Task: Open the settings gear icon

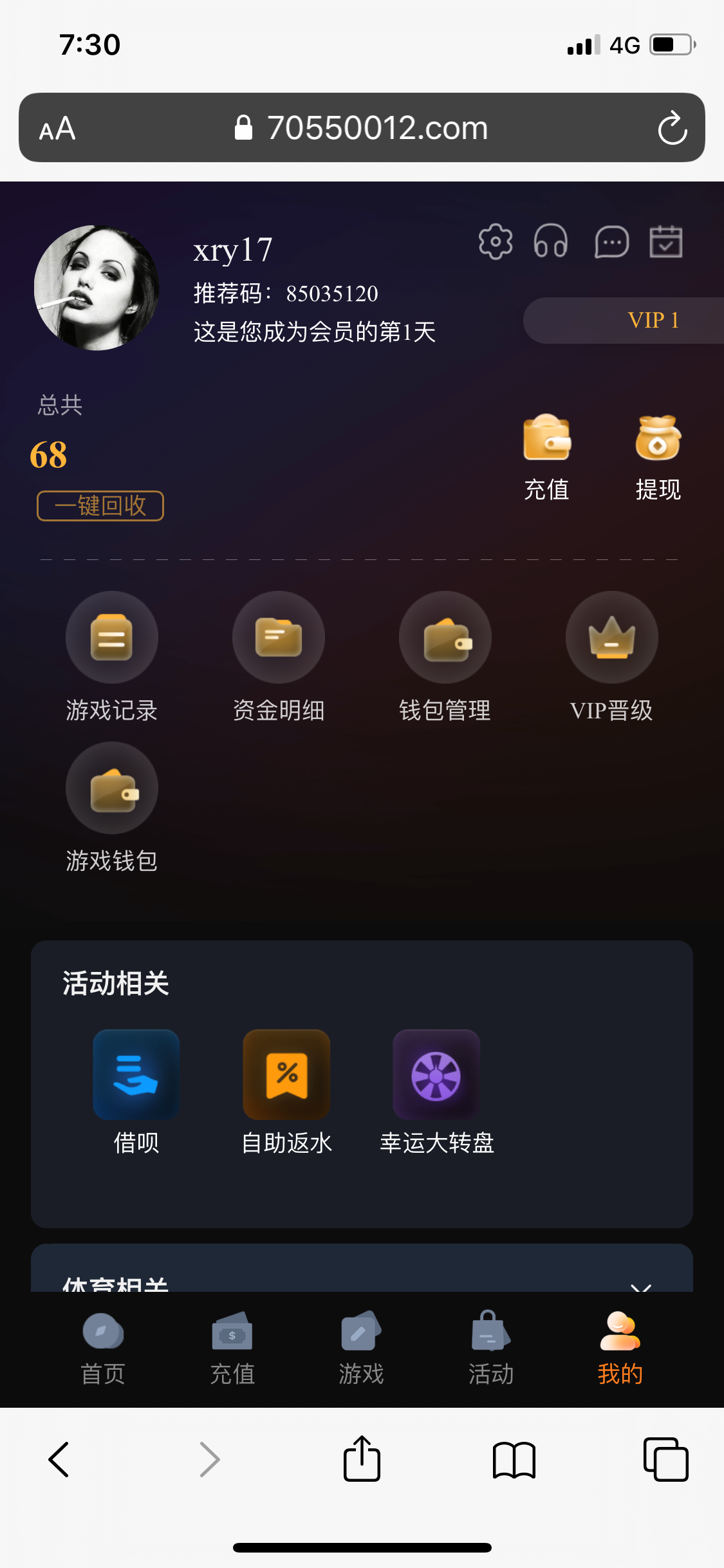Action: pos(494,241)
